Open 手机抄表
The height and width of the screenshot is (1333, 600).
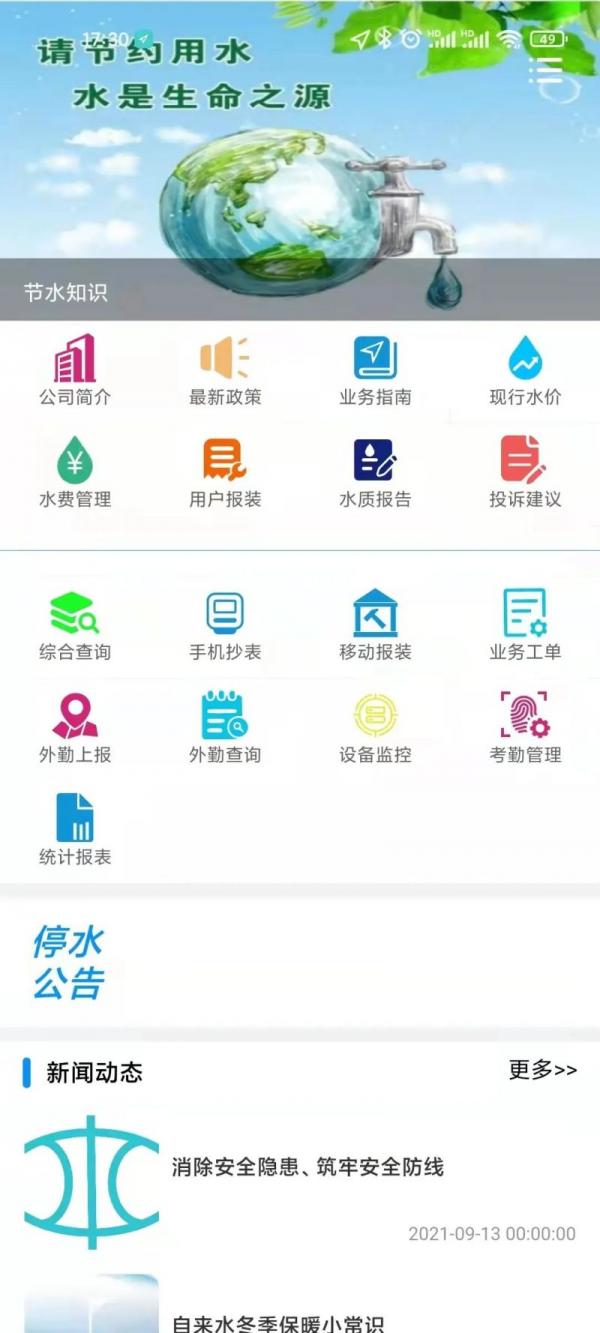pyautogui.click(x=225, y=625)
